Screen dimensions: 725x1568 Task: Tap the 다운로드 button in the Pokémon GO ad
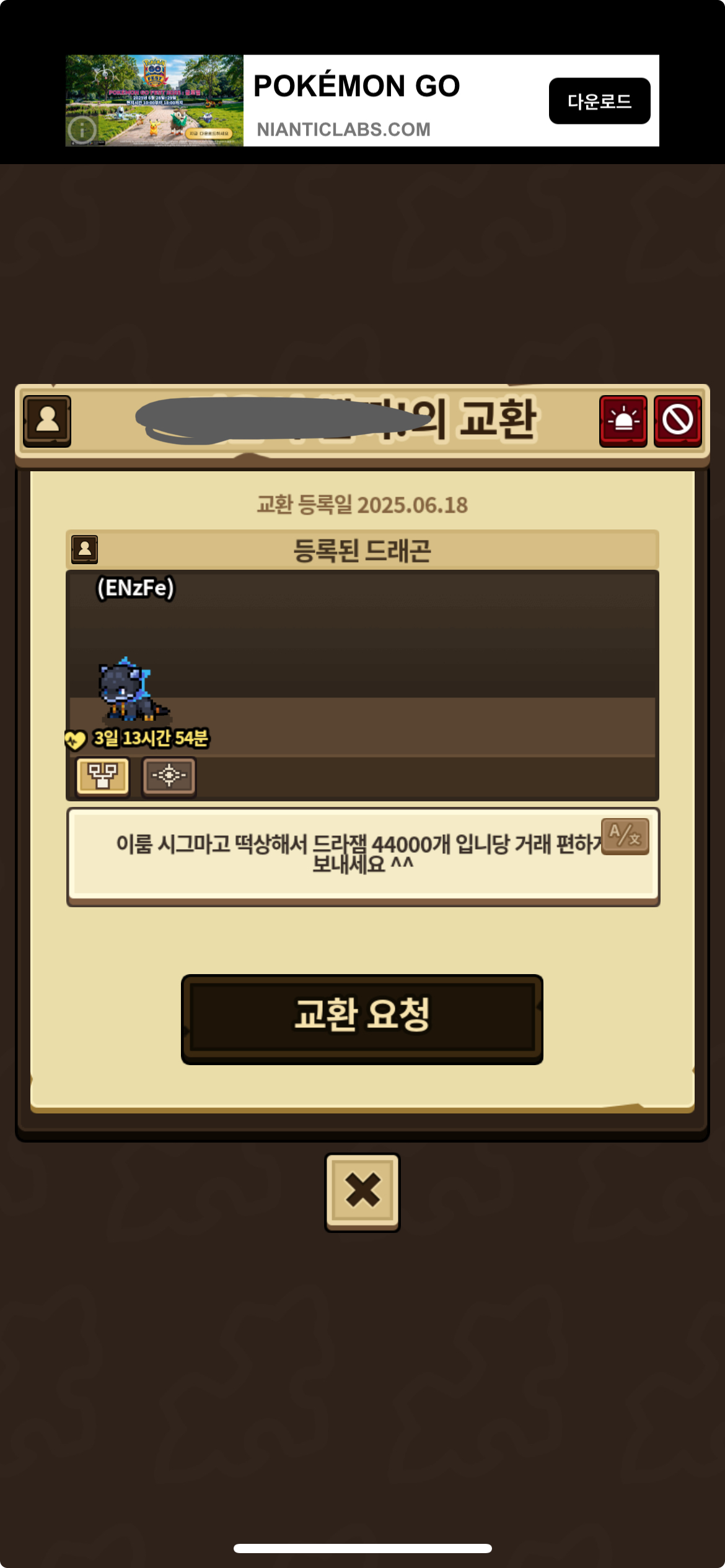click(599, 101)
